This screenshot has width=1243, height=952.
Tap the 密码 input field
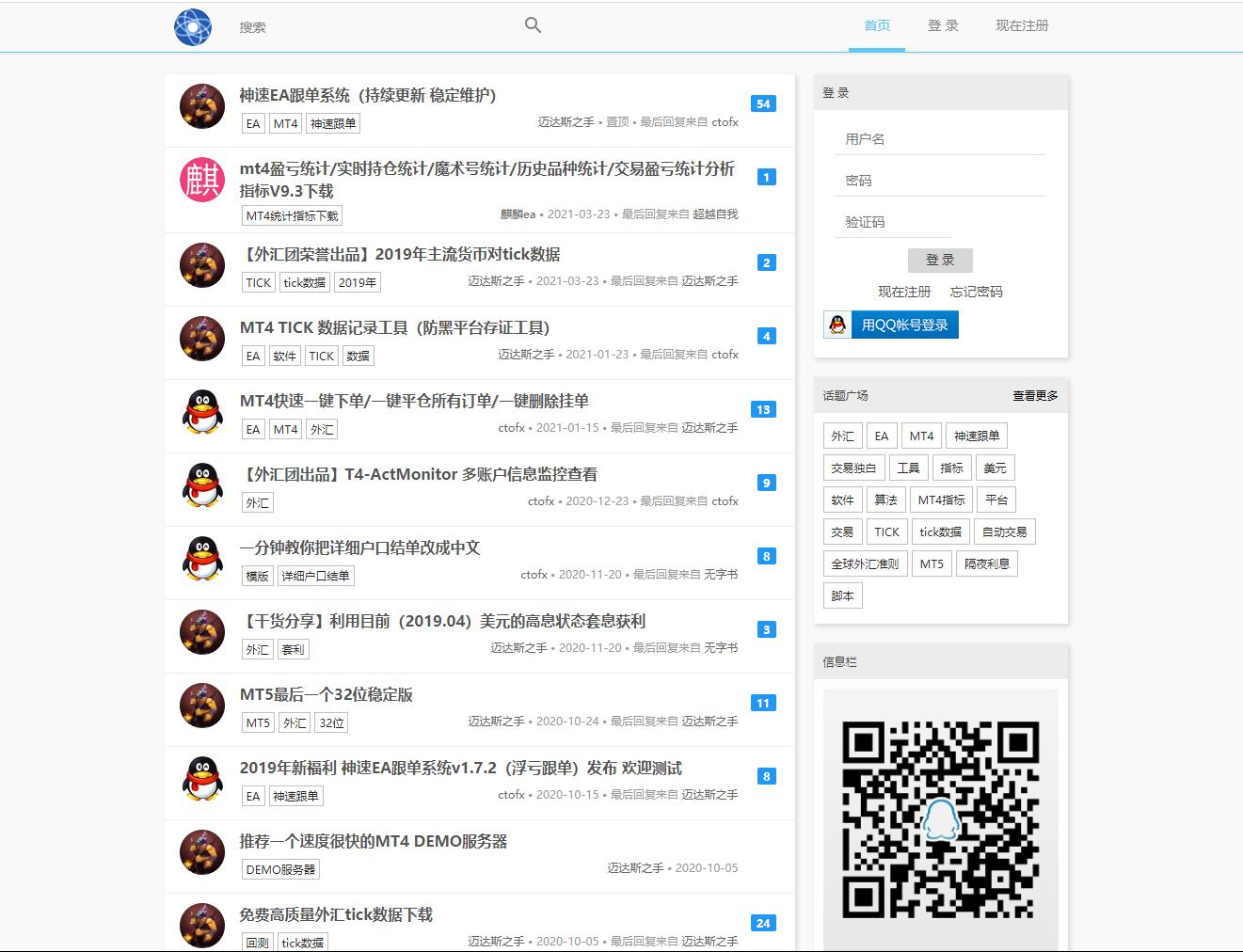[x=939, y=181]
